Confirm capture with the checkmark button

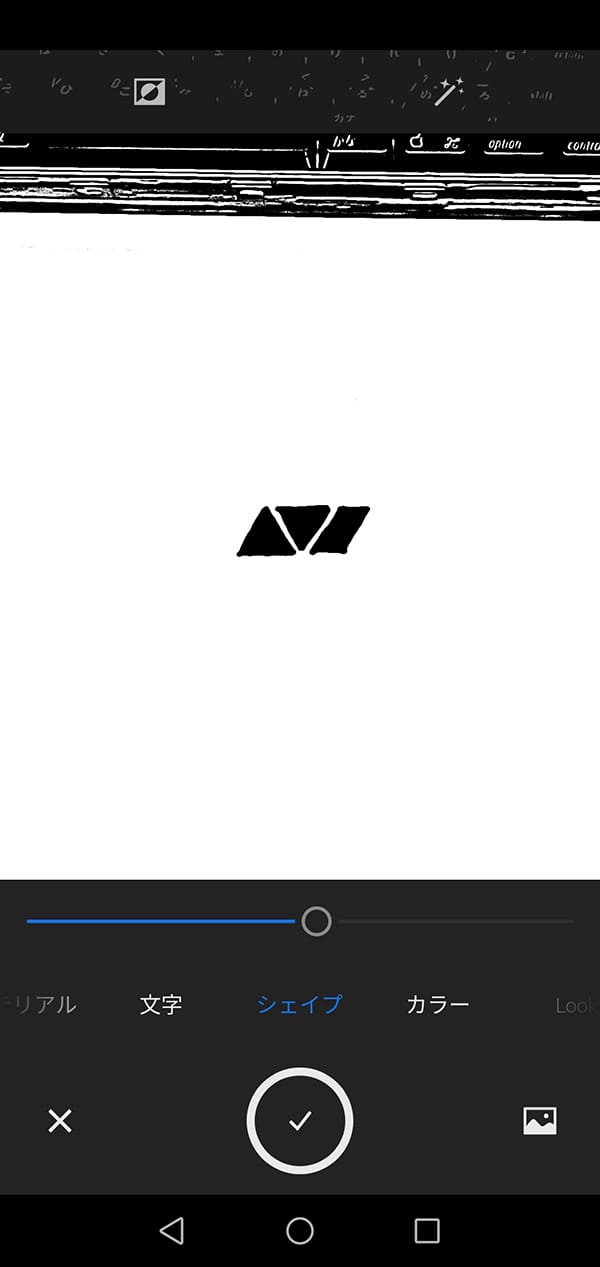click(x=300, y=1121)
